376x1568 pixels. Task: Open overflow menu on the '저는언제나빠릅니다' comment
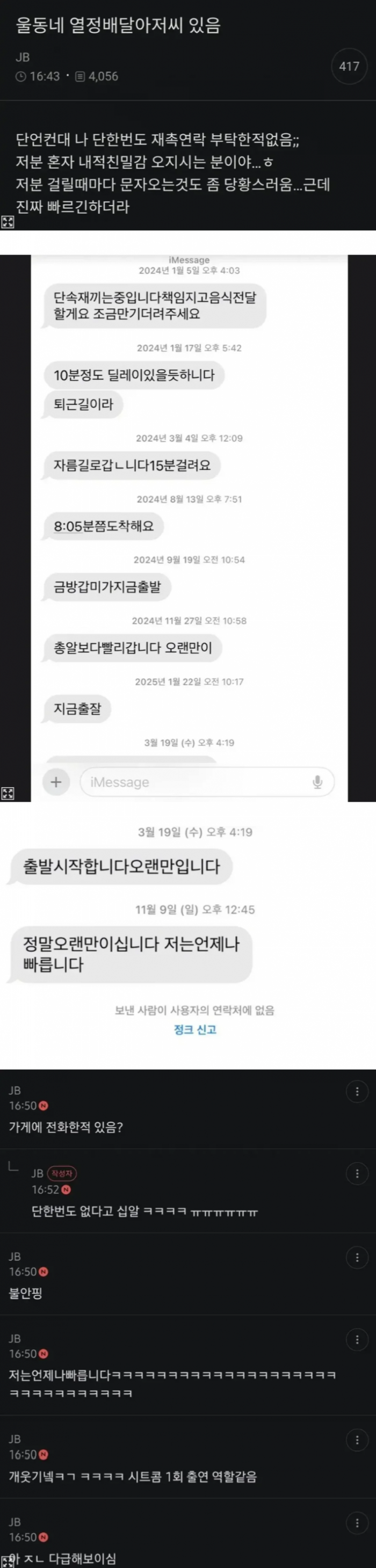pyautogui.click(x=357, y=1340)
